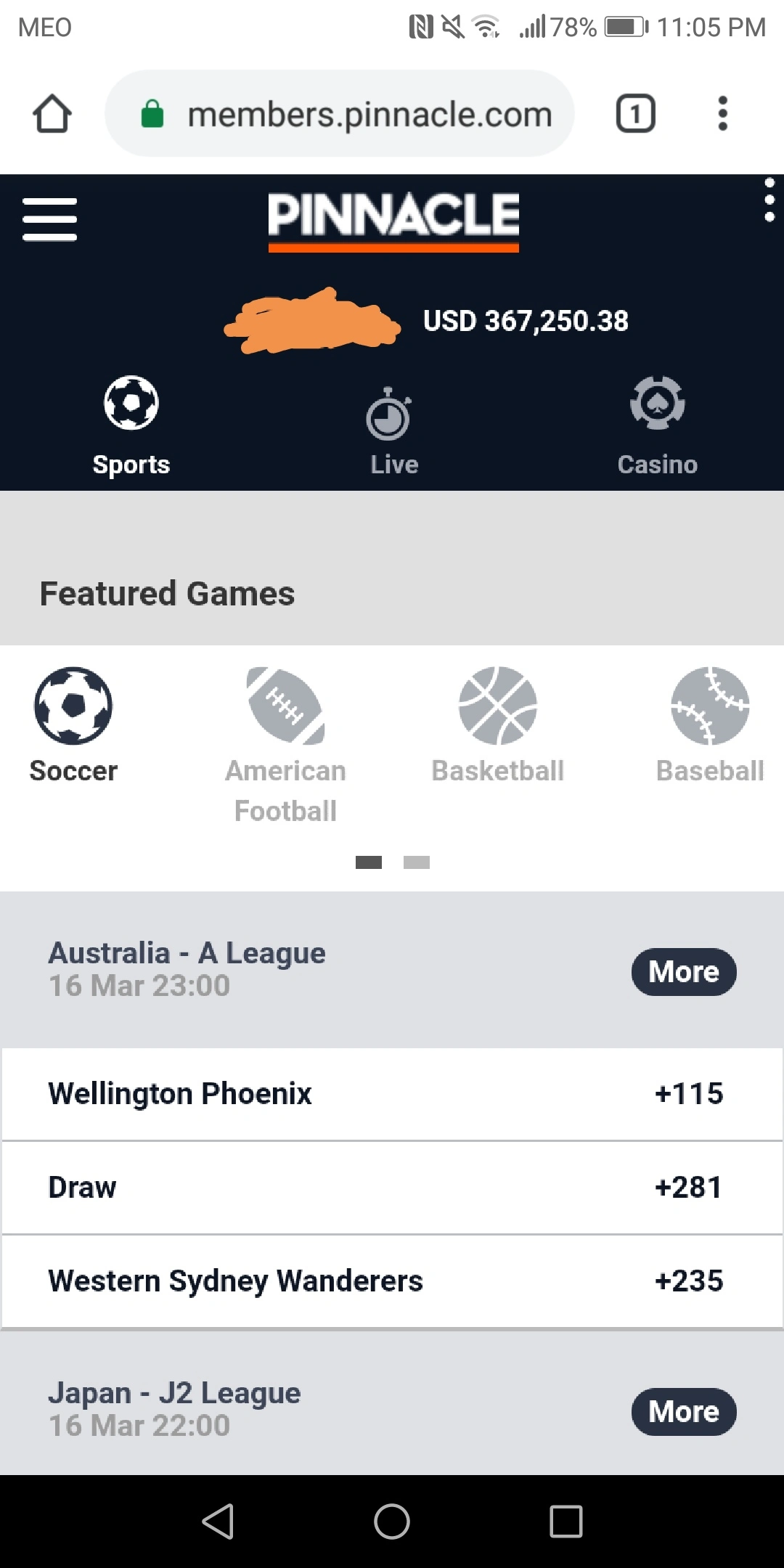
Task: Edit the members.pinnacle.com address bar
Action: tap(369, 114)
